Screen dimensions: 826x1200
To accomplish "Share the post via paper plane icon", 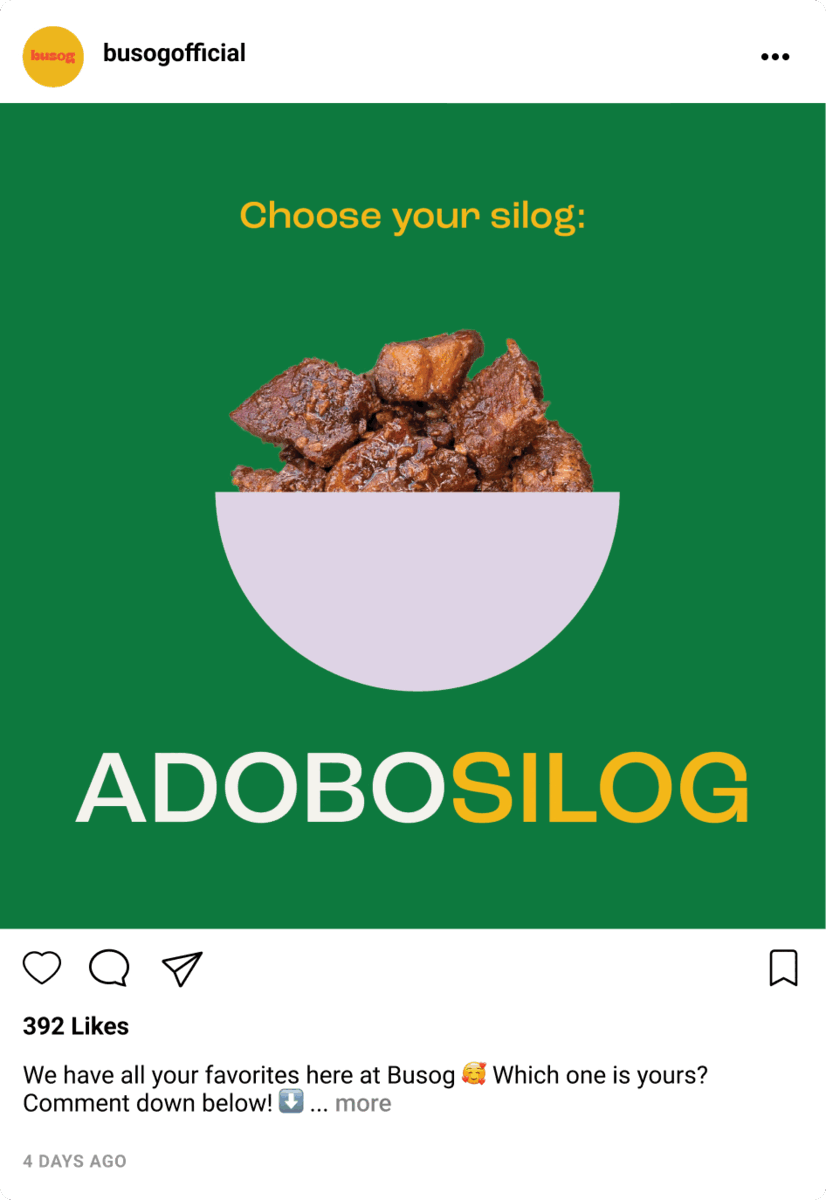I will click(x=182, y=968).
